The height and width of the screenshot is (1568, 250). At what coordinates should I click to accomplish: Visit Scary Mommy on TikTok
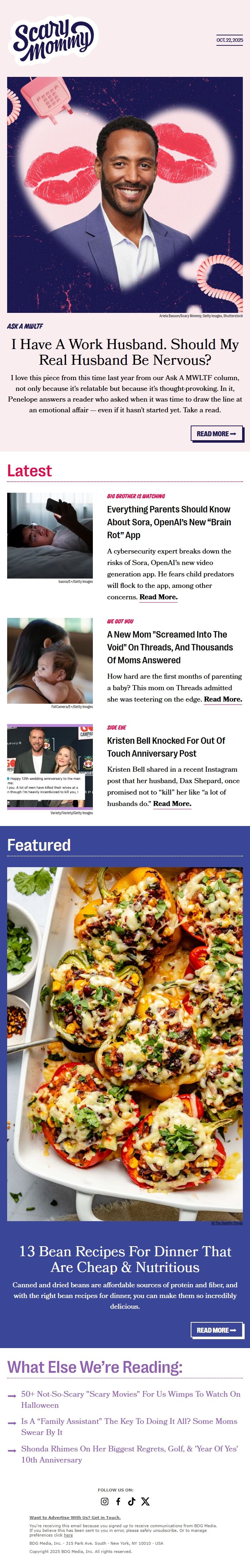coord(131,1501)
